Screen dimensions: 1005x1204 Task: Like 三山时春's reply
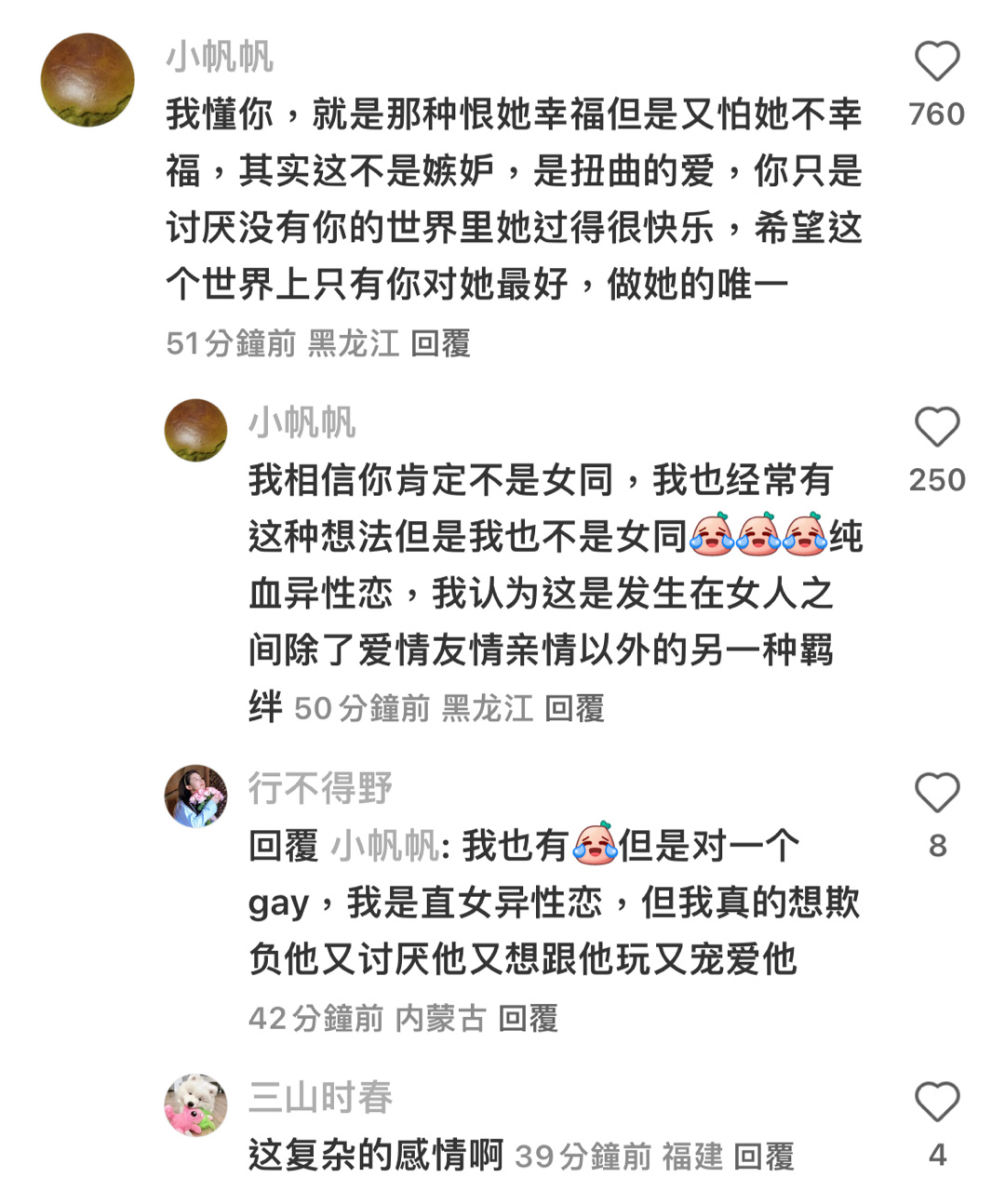coord(936,1103)
